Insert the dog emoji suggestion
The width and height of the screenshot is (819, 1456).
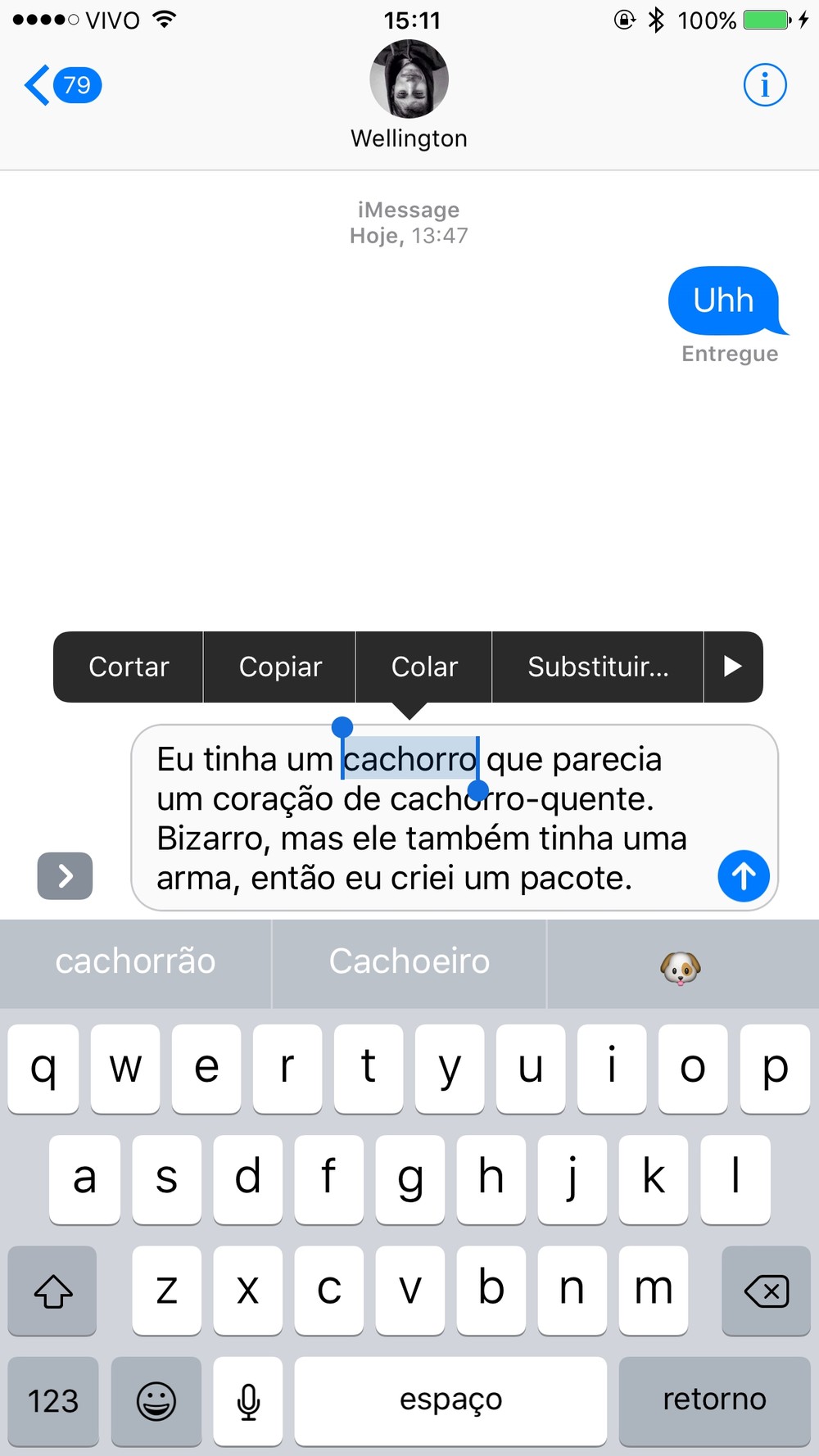tap(681, 966)
